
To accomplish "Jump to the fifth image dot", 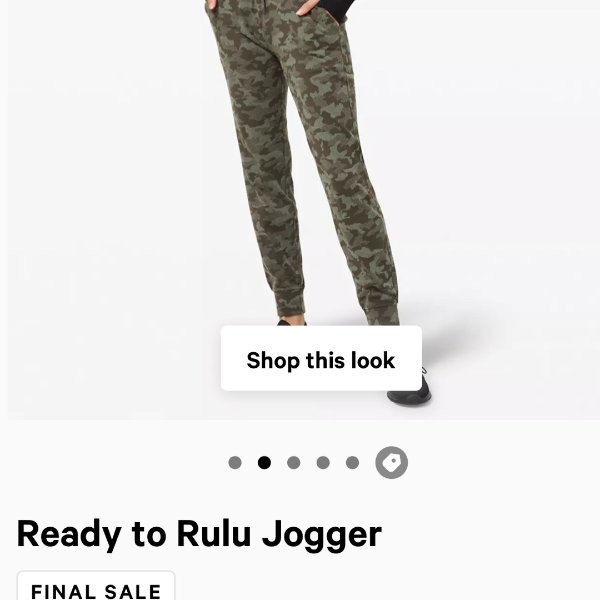I will [x=352, y=463].
